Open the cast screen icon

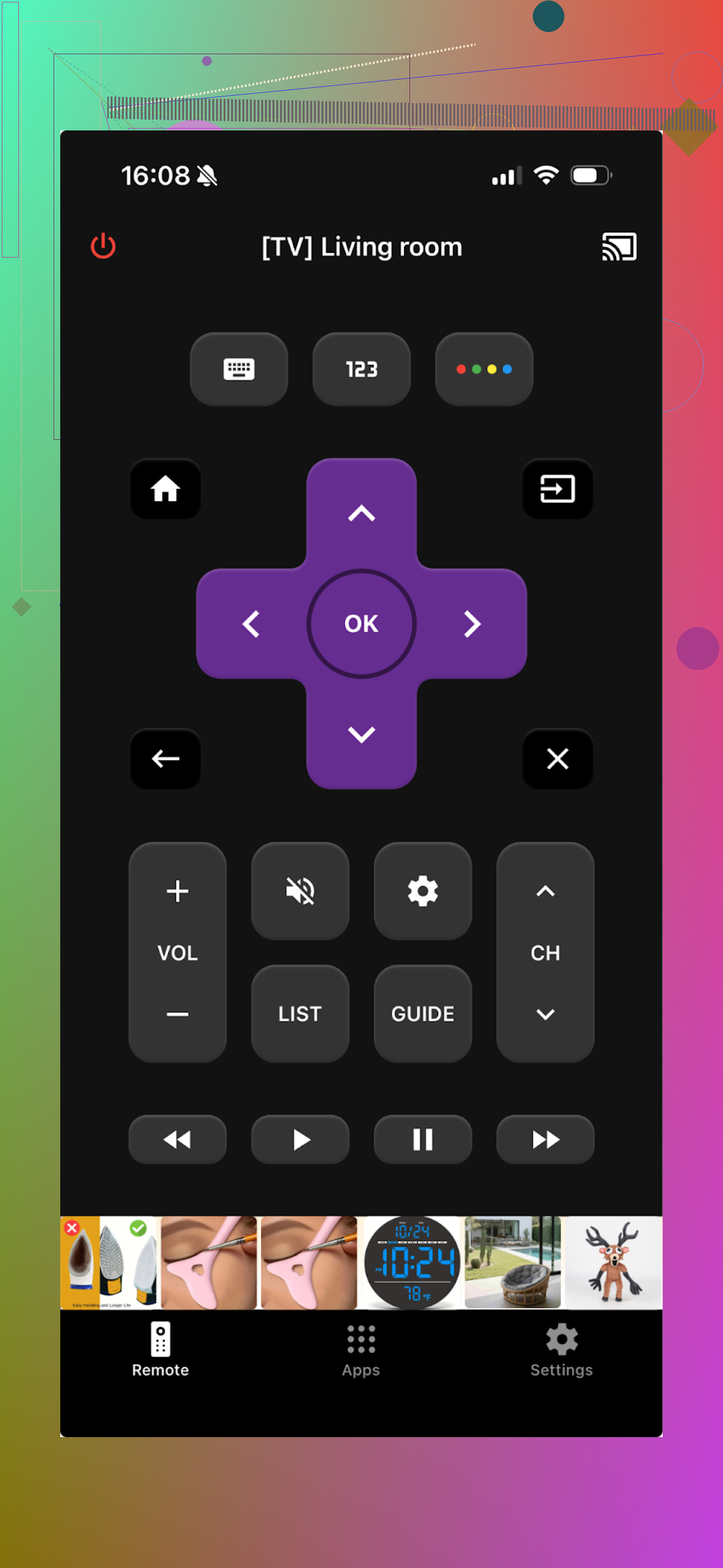(x=619, y=247)
